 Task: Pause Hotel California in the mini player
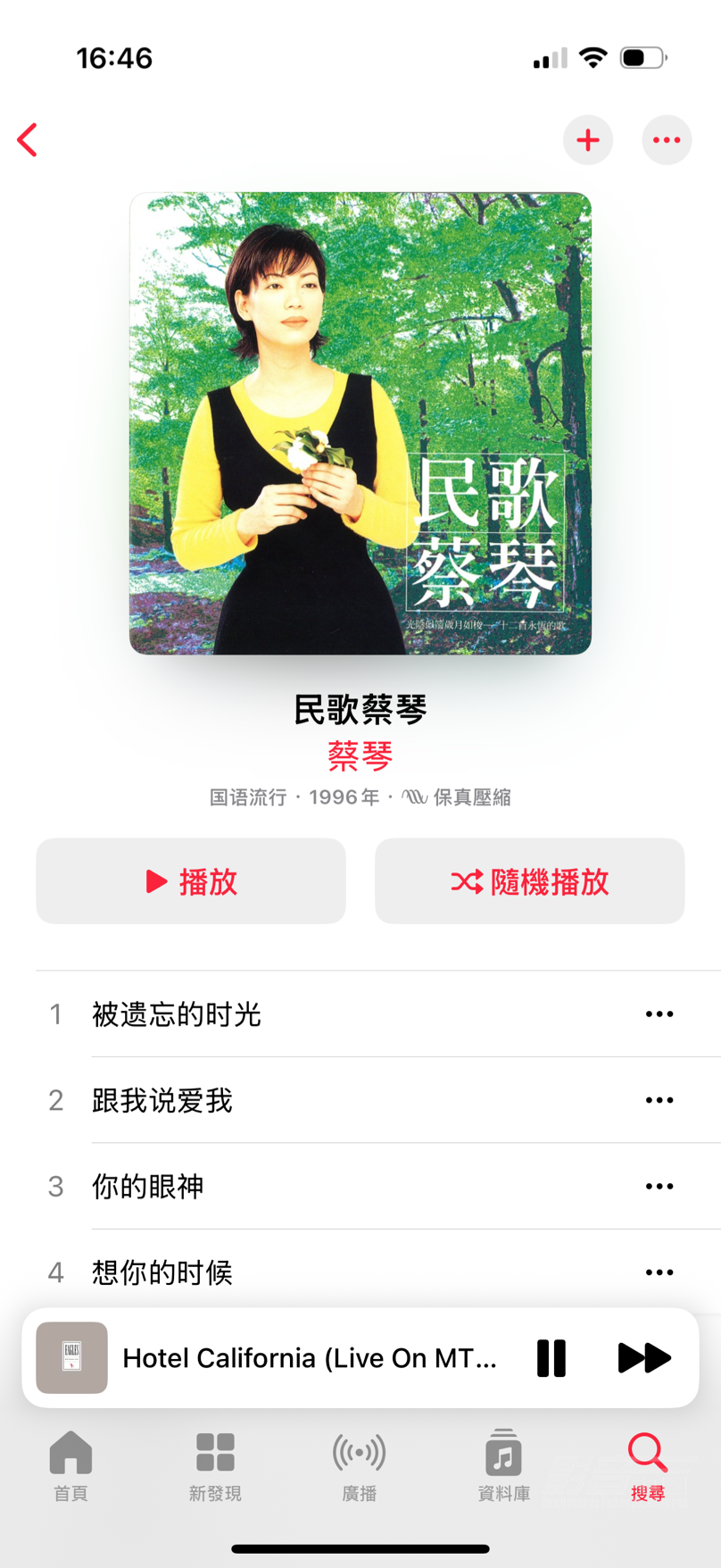point(551,1358)
